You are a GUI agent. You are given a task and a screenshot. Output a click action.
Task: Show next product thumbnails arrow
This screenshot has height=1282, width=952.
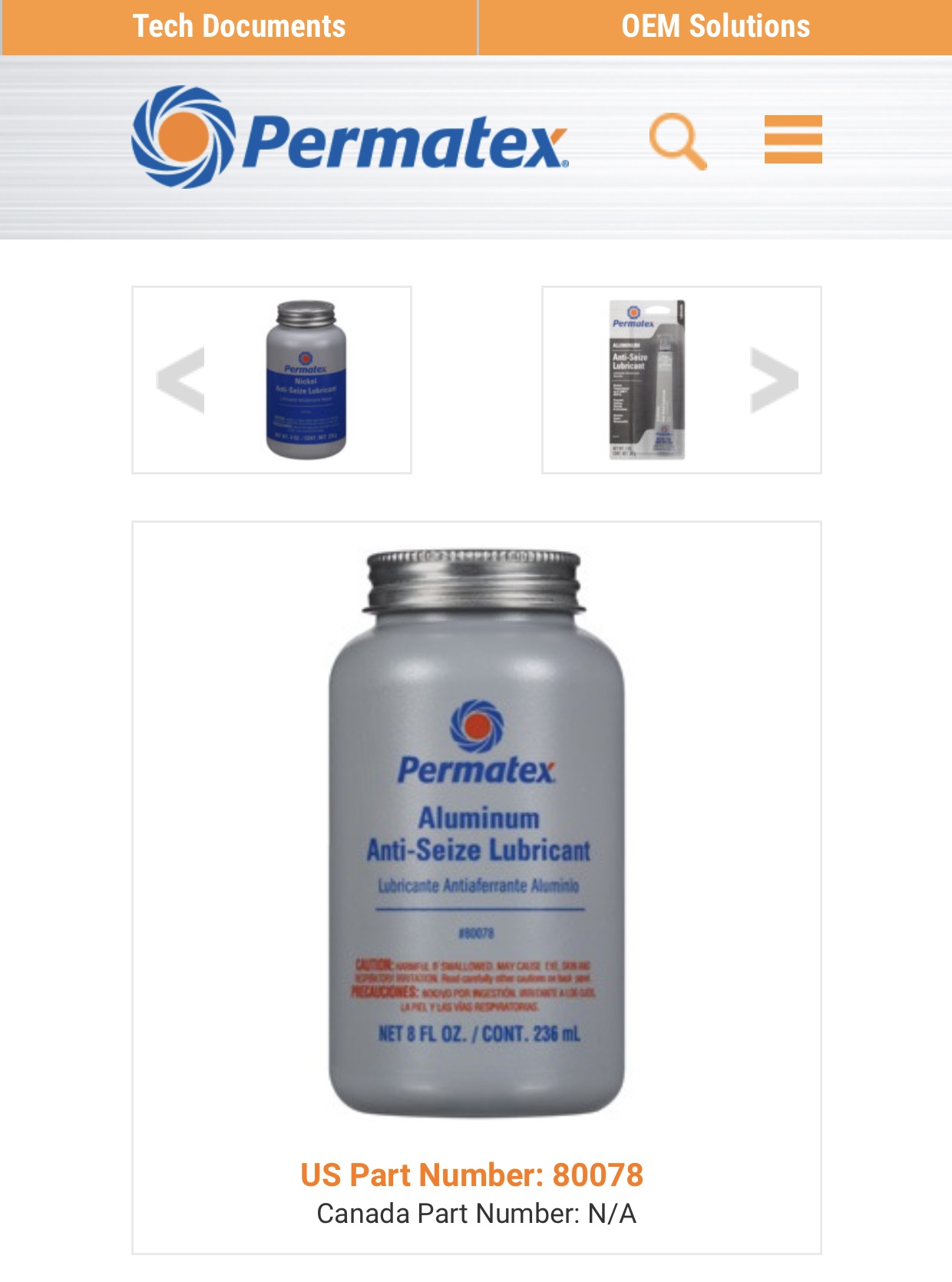click(773, 380)
